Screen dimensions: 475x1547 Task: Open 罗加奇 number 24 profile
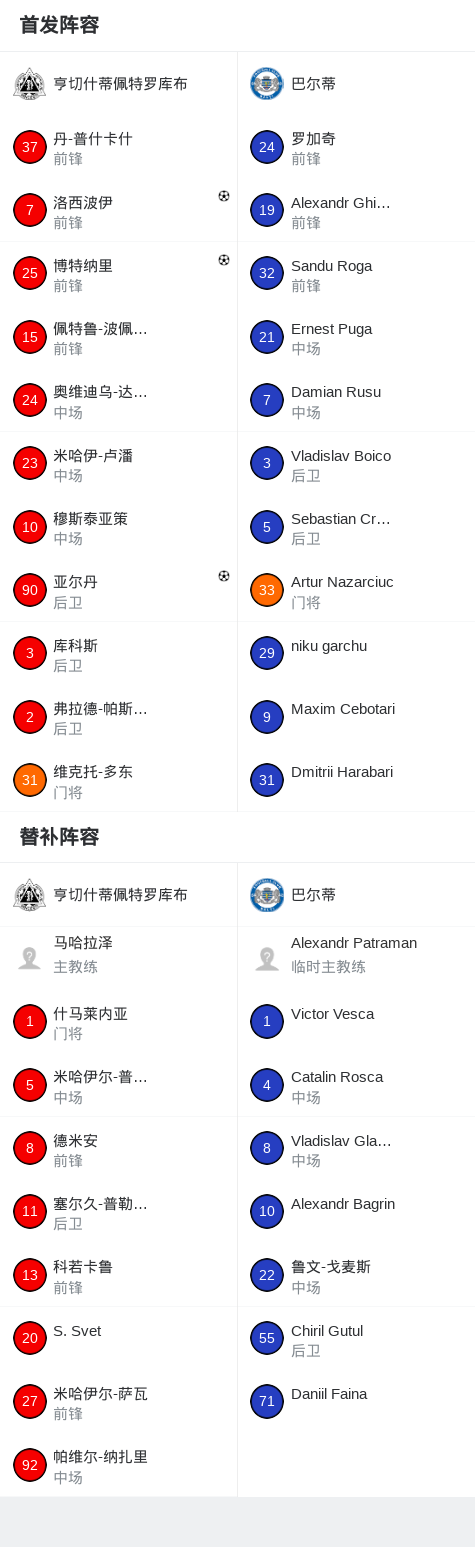pos(356,147)
